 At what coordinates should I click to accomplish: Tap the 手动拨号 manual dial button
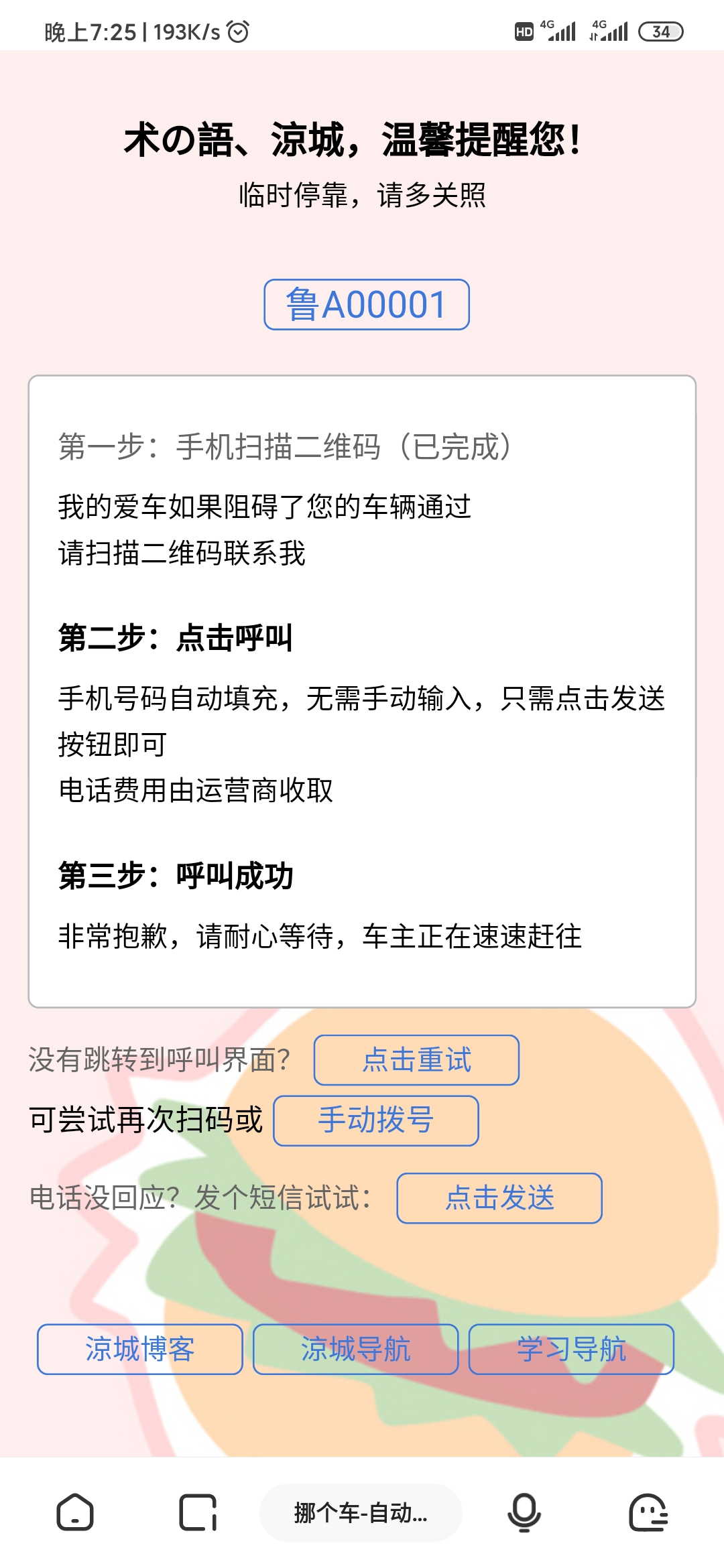tap(375, 1120)
